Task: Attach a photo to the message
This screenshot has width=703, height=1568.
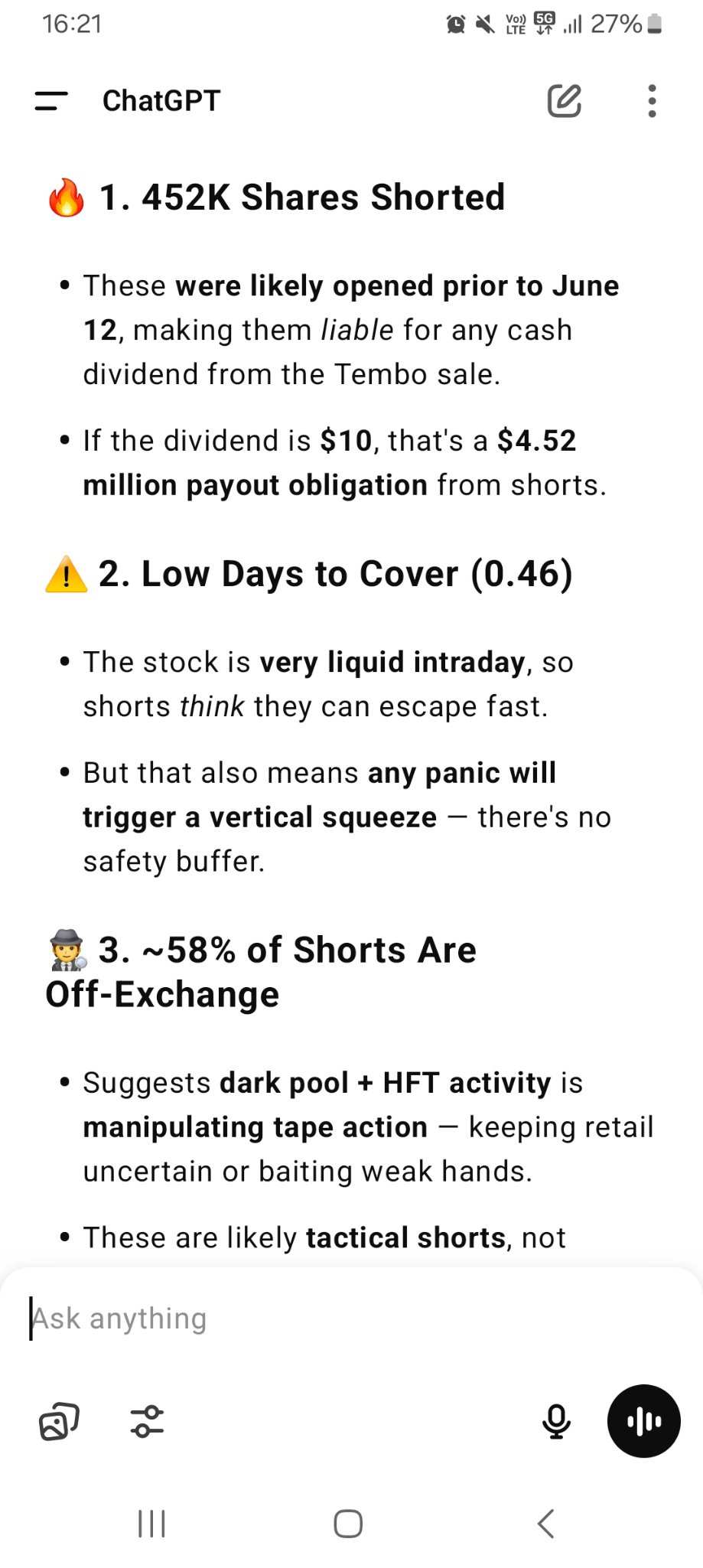Action: pos(59,1421)
